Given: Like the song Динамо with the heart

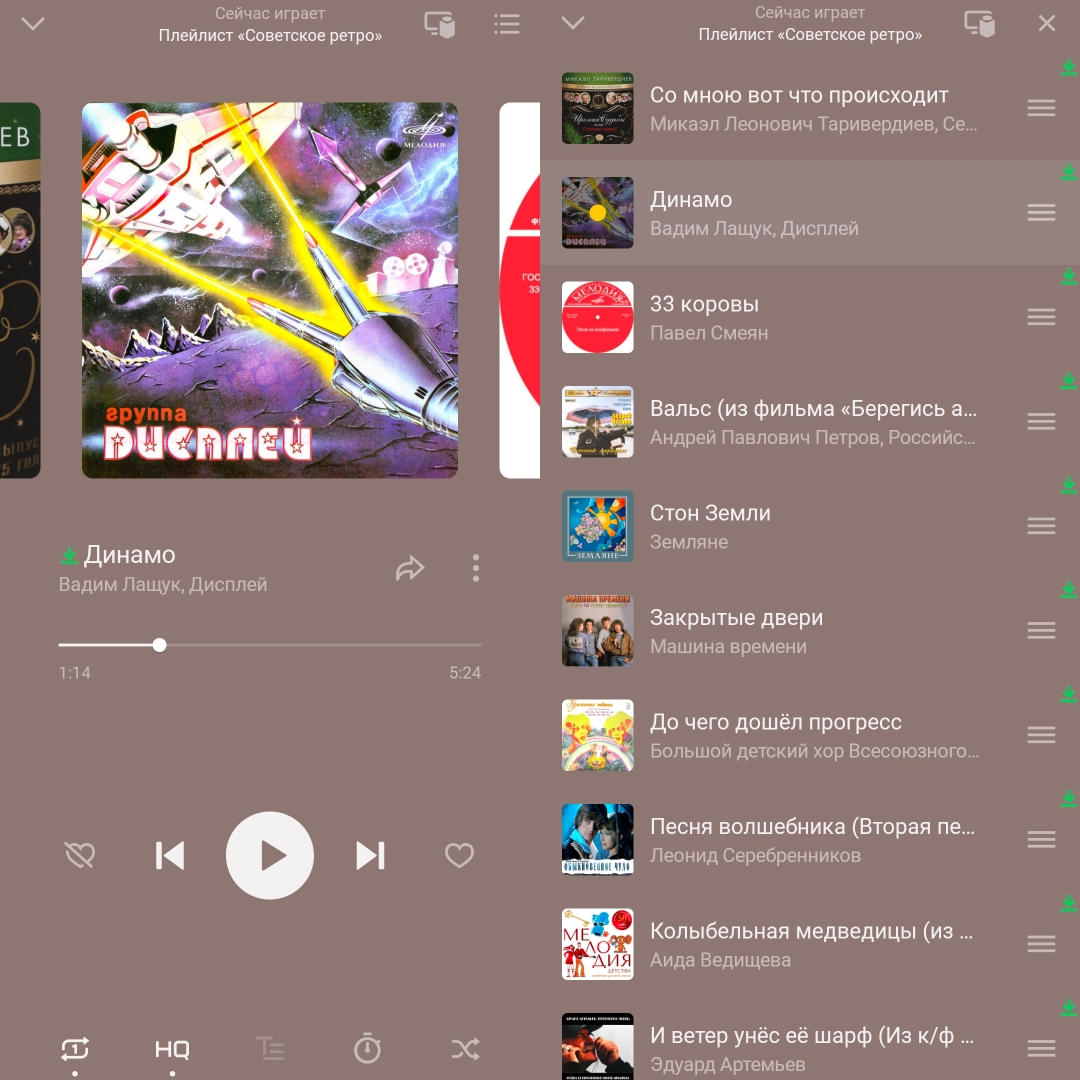Looking at the screenshot, I should pyautogui.click(x=459, y=855).
